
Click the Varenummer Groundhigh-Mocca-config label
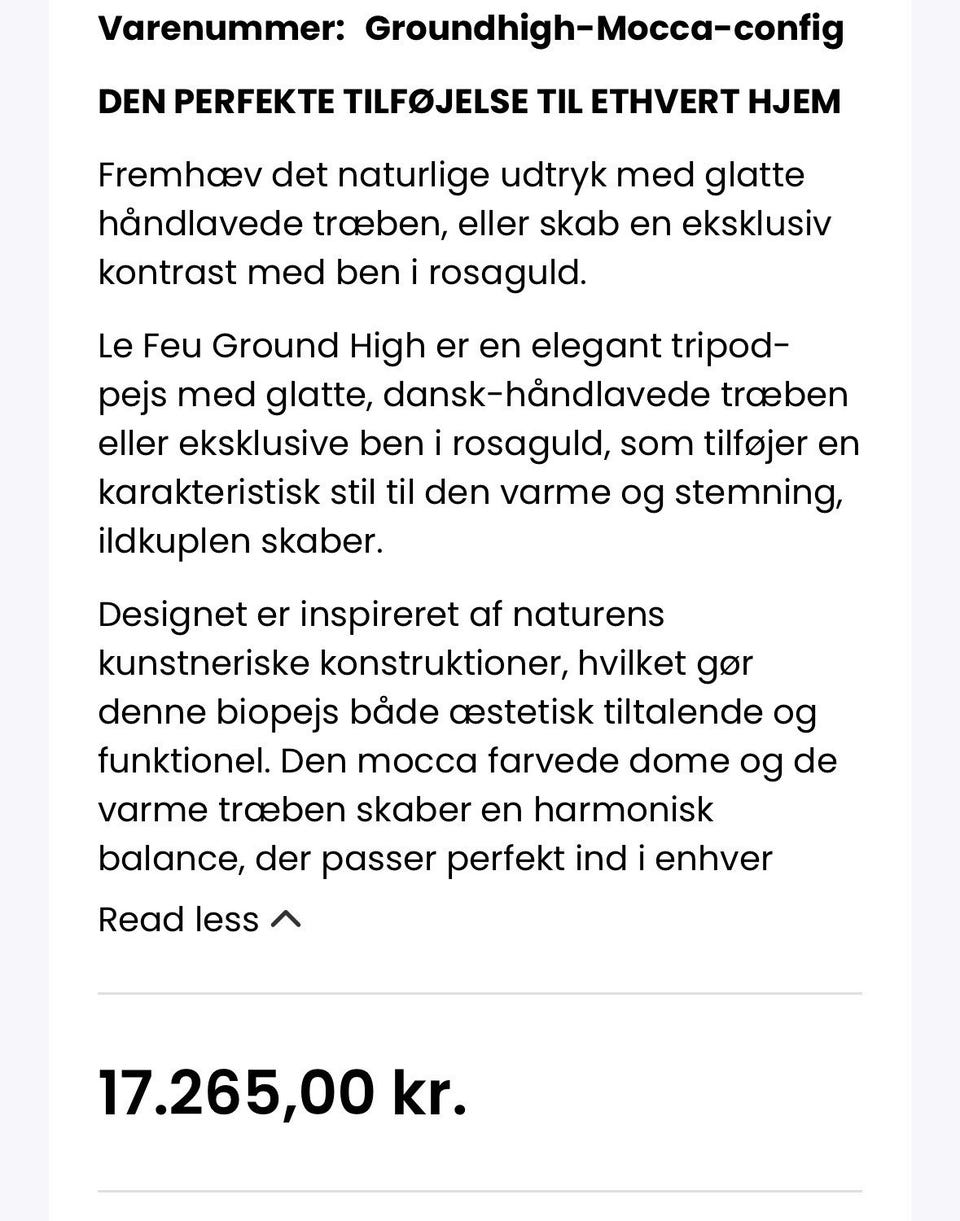coord(470,29)
